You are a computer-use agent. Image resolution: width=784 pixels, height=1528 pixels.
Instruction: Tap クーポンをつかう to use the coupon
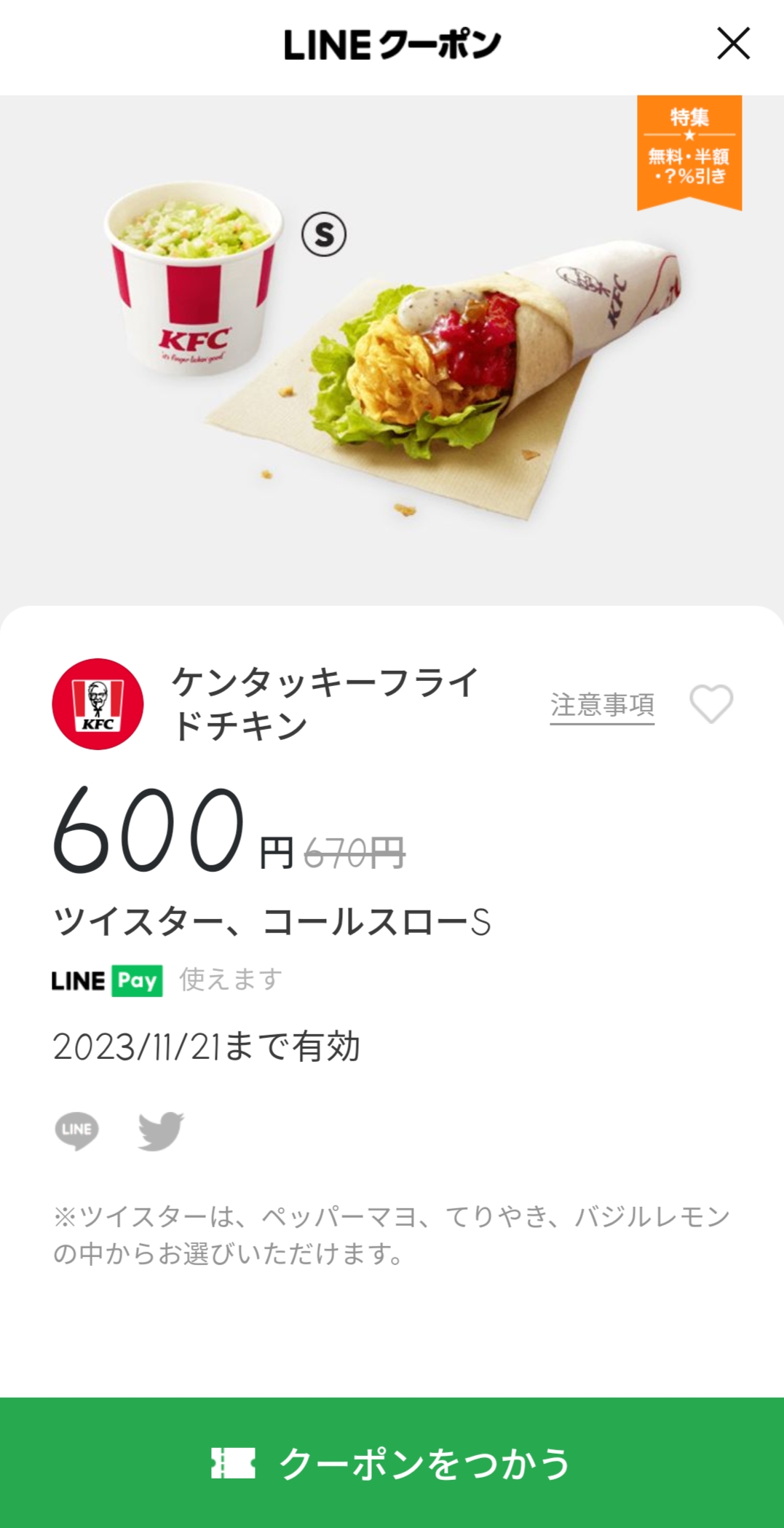[392, 1462]
